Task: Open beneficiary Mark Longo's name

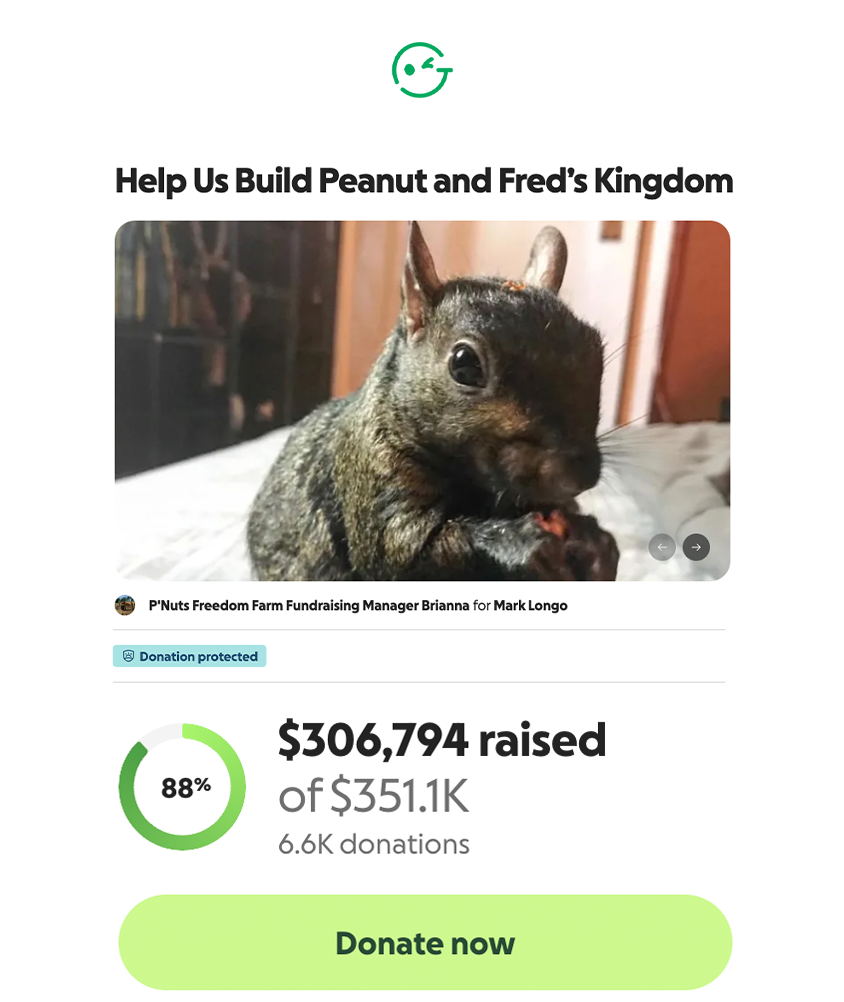Action: click(530, 606)
